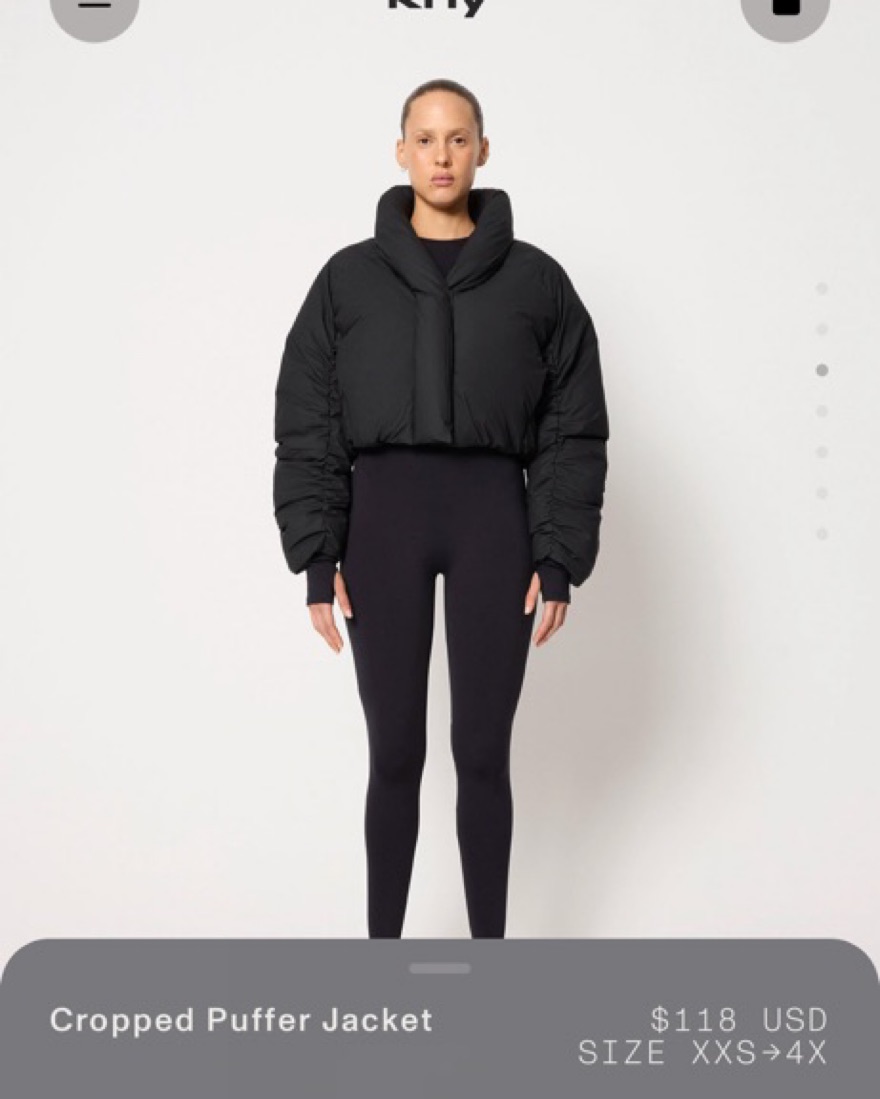Select the last image indicator dot
The height and width of the screenshot is (1099, 880).
[x=822, y=534]
